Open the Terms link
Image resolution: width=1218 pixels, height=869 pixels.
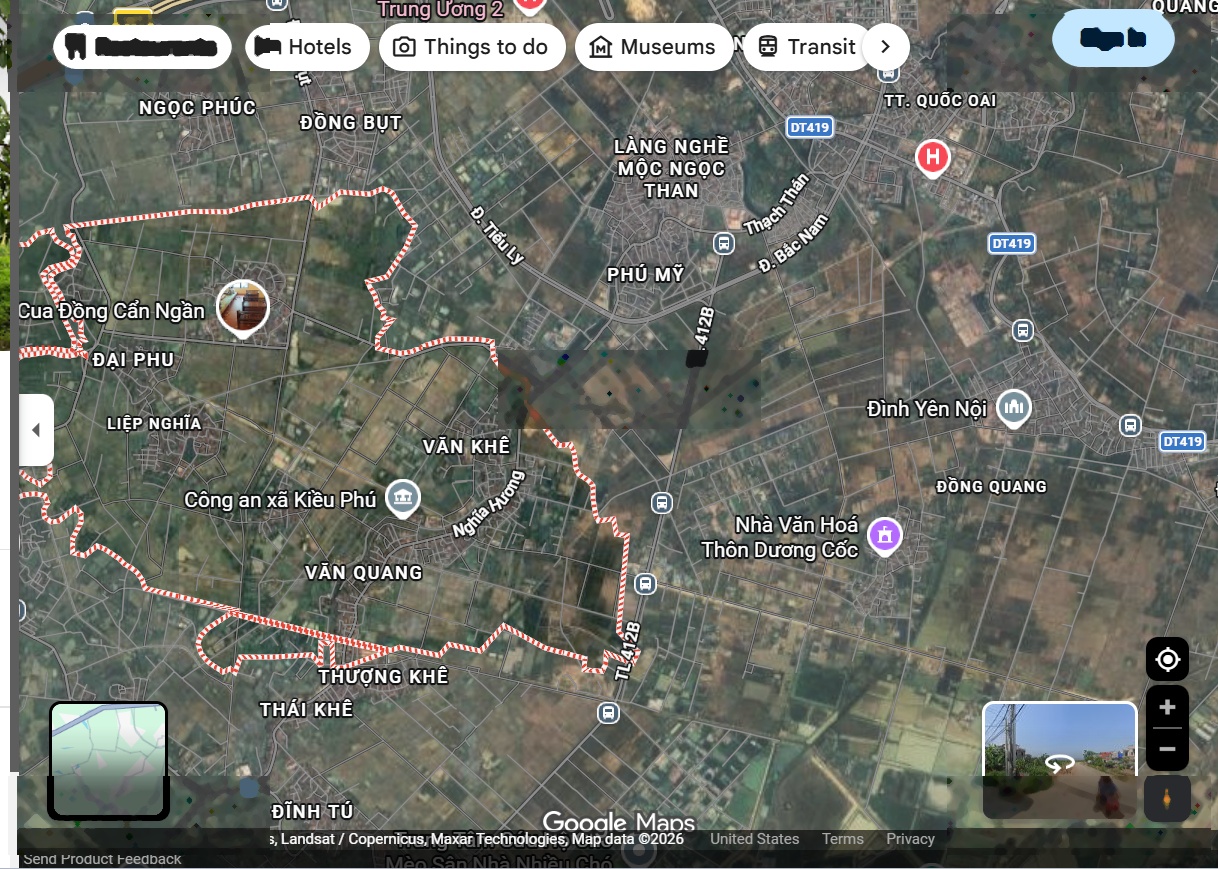(842, 839)
